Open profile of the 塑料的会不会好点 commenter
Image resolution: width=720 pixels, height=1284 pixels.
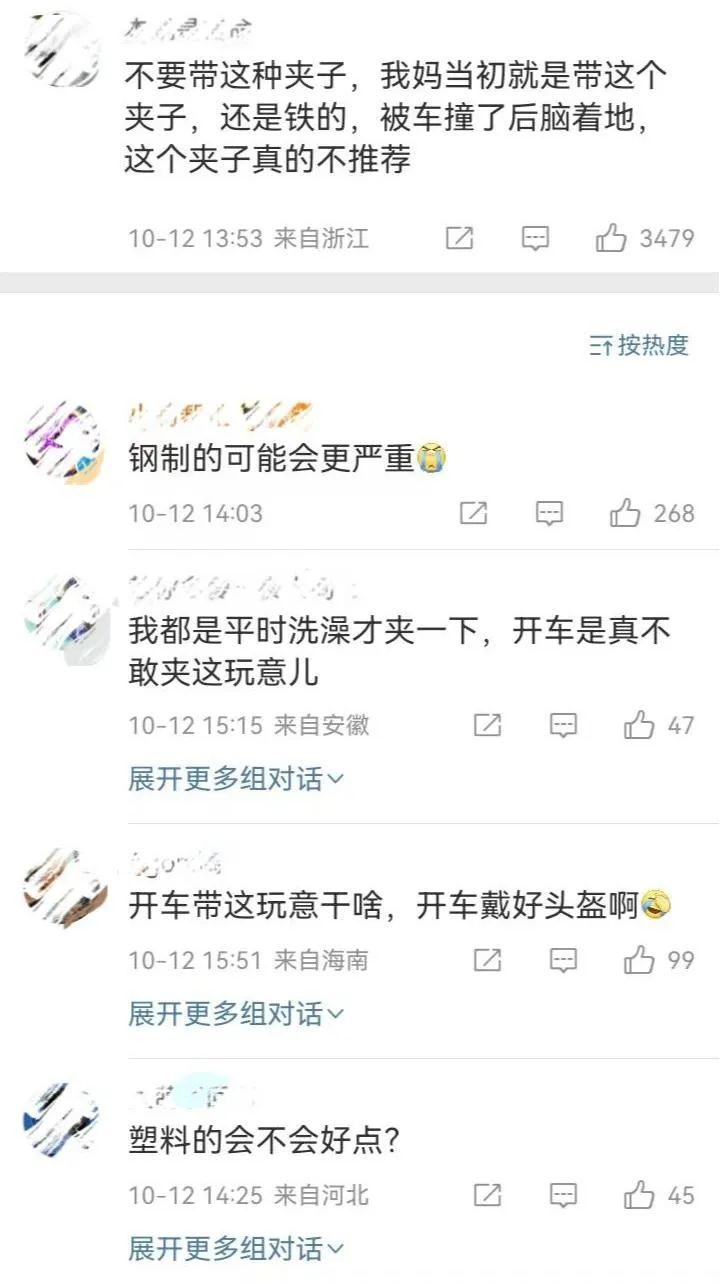pos(62,1120)
